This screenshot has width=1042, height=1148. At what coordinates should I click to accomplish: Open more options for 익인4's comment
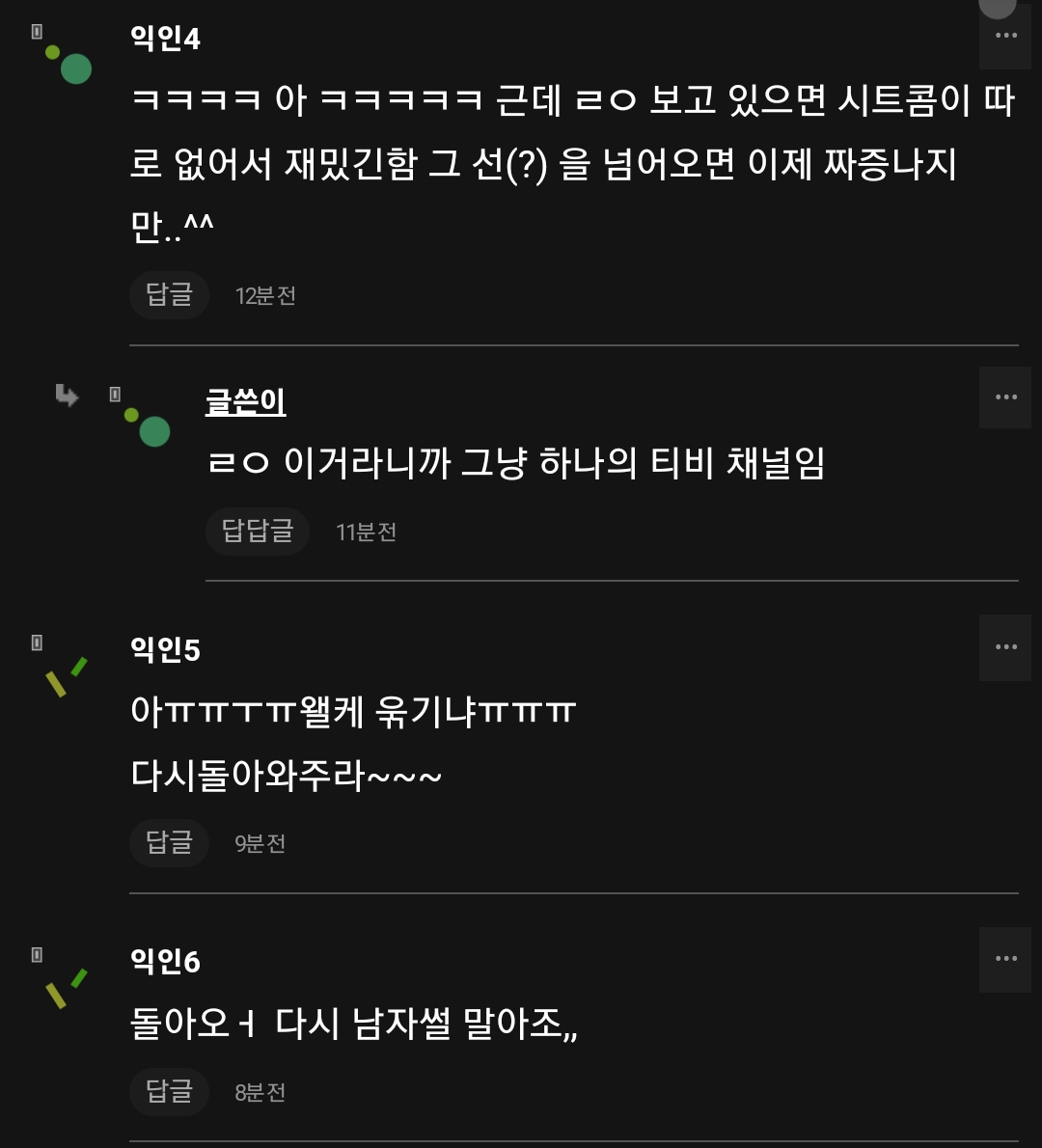[x=1005, y=37]
